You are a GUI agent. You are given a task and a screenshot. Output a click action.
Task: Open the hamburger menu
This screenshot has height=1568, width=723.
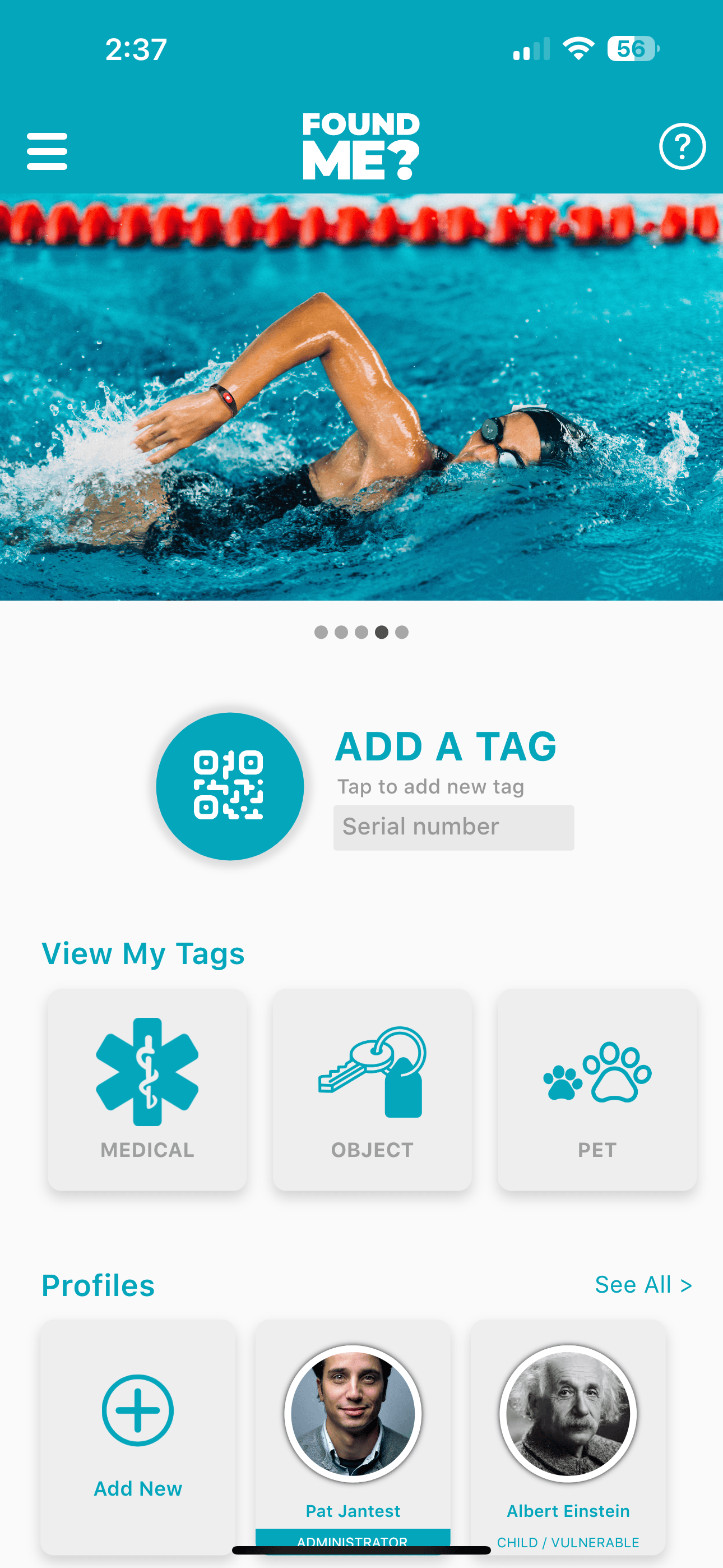click(47, 151)
